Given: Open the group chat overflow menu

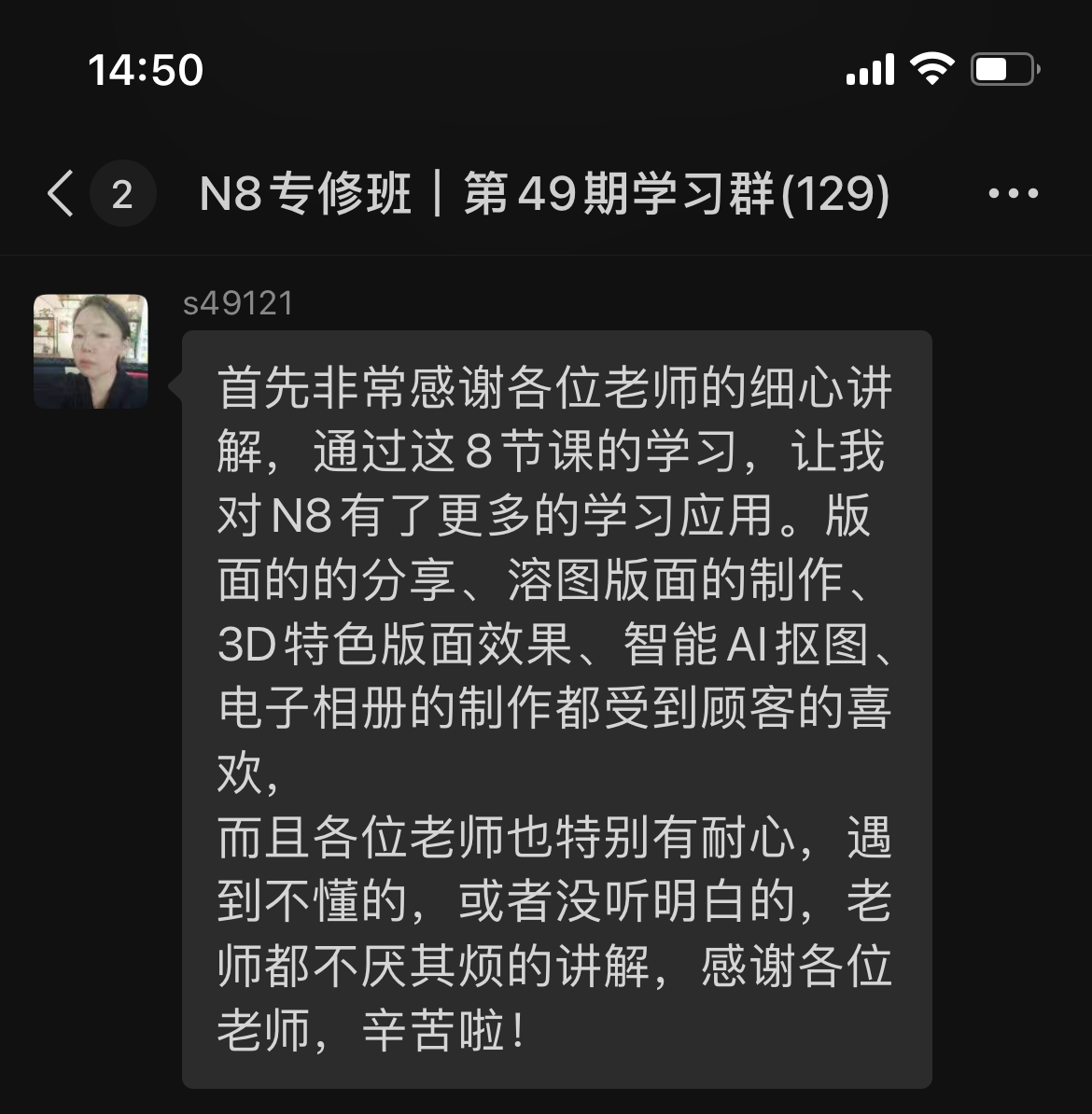Looking at the screenshot, I should pyautogui.click(x=1013, y=194).
